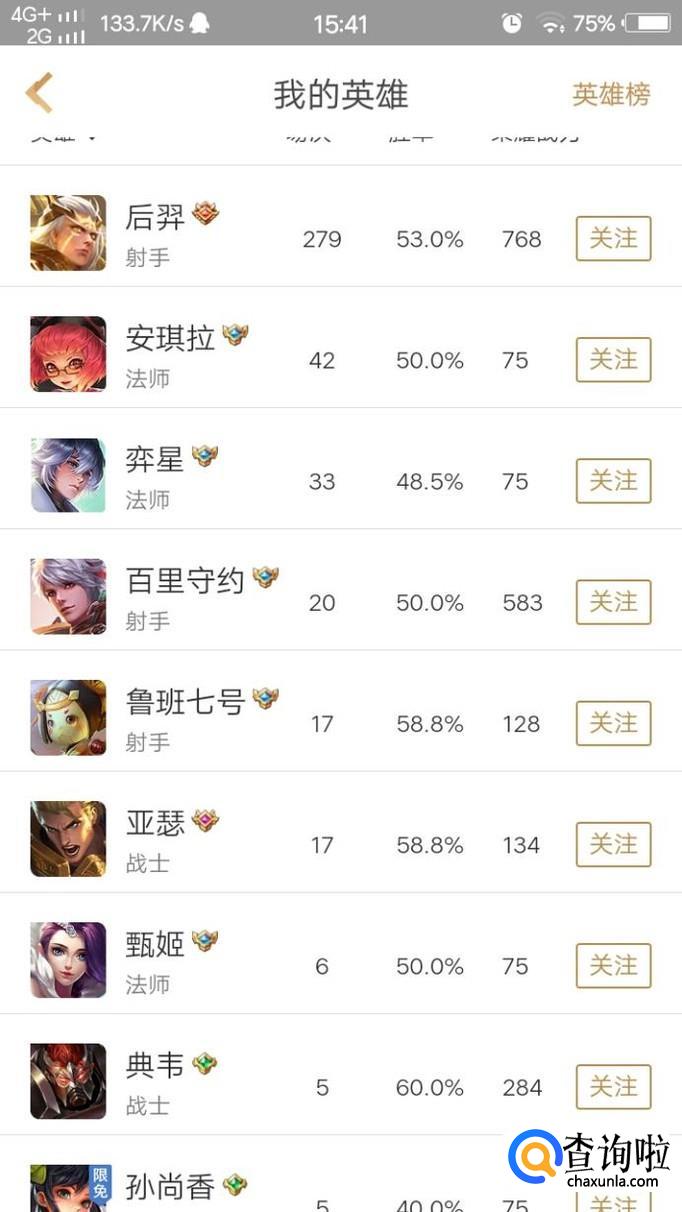This screenshot has height=1212, width=682.
Task: Follow the hero 百里守约
Action: pyautogui.click(x=613, y=602)
